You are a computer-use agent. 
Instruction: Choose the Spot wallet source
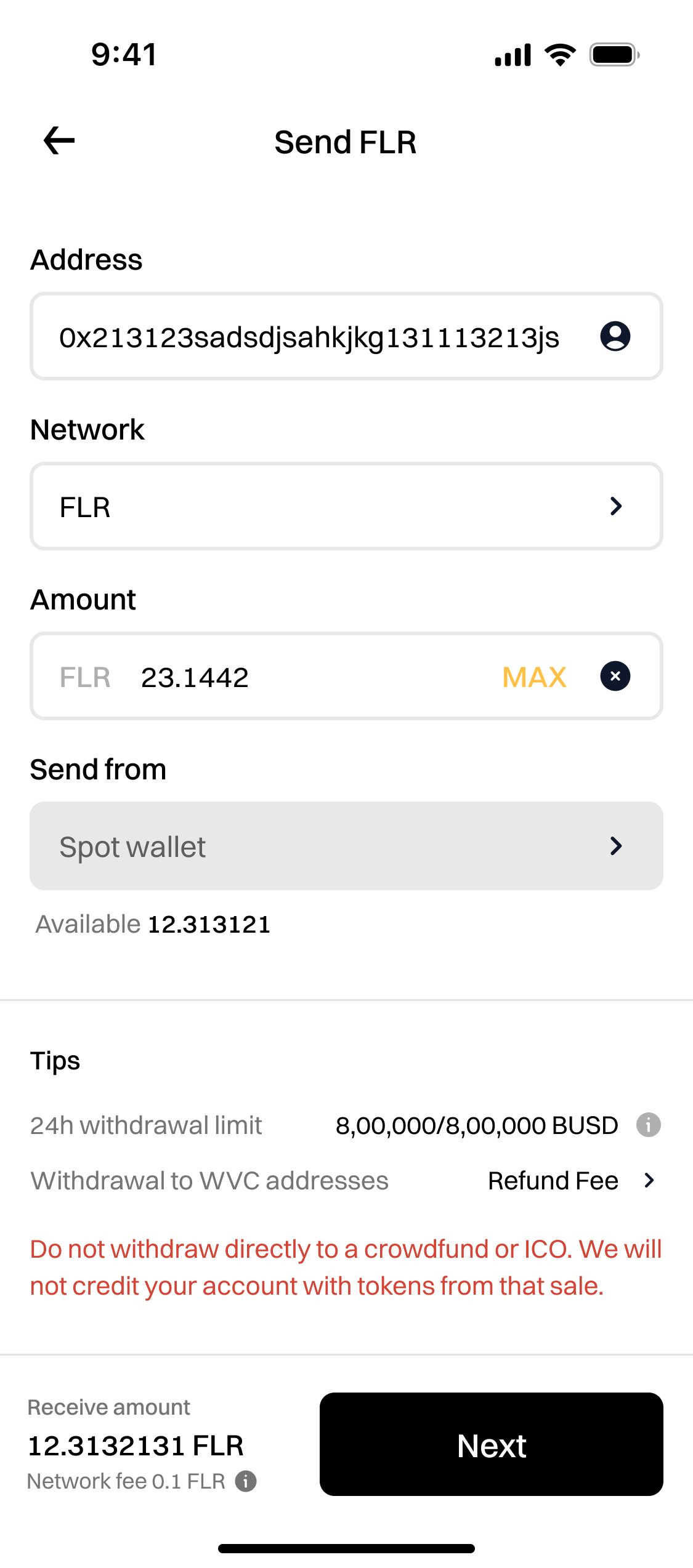(346, 846)
